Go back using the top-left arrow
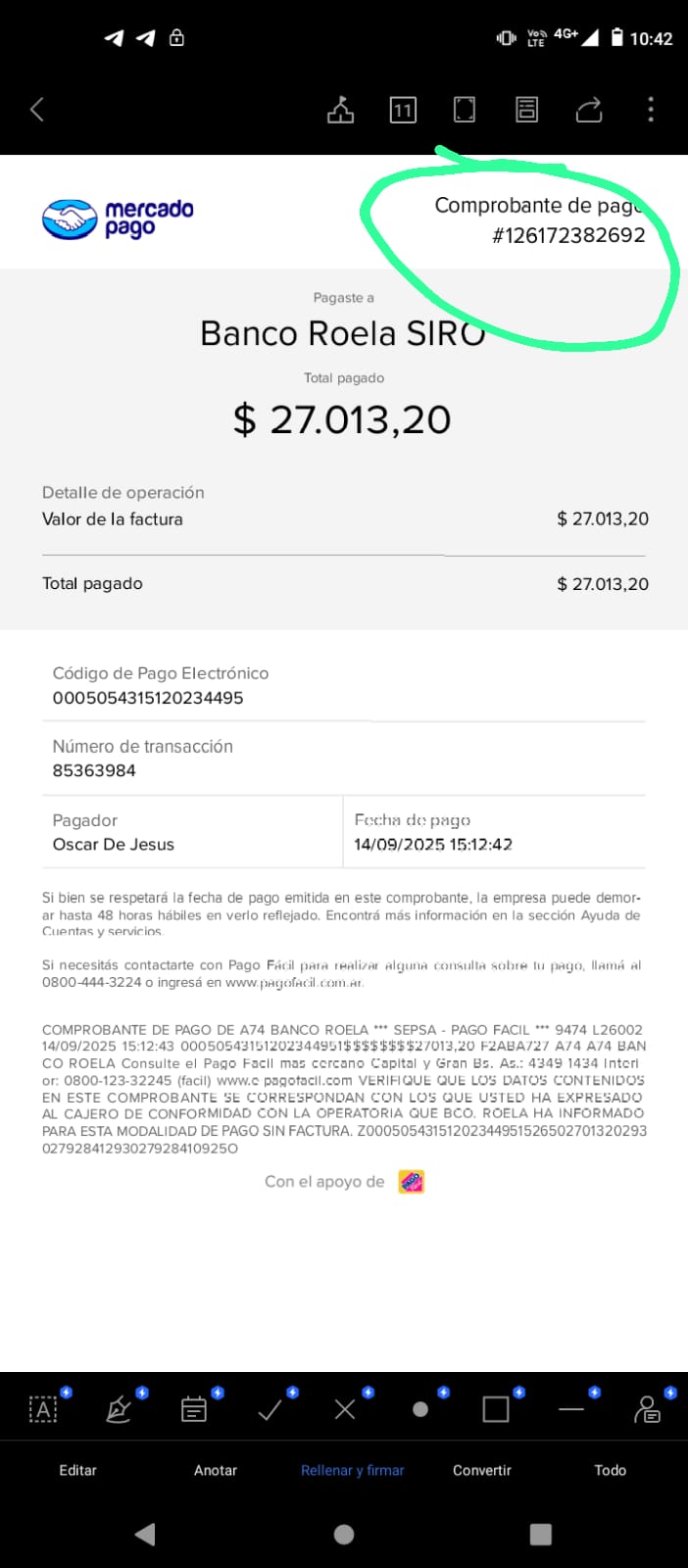Screen dimensions: 688x1568 coord(37,109)
